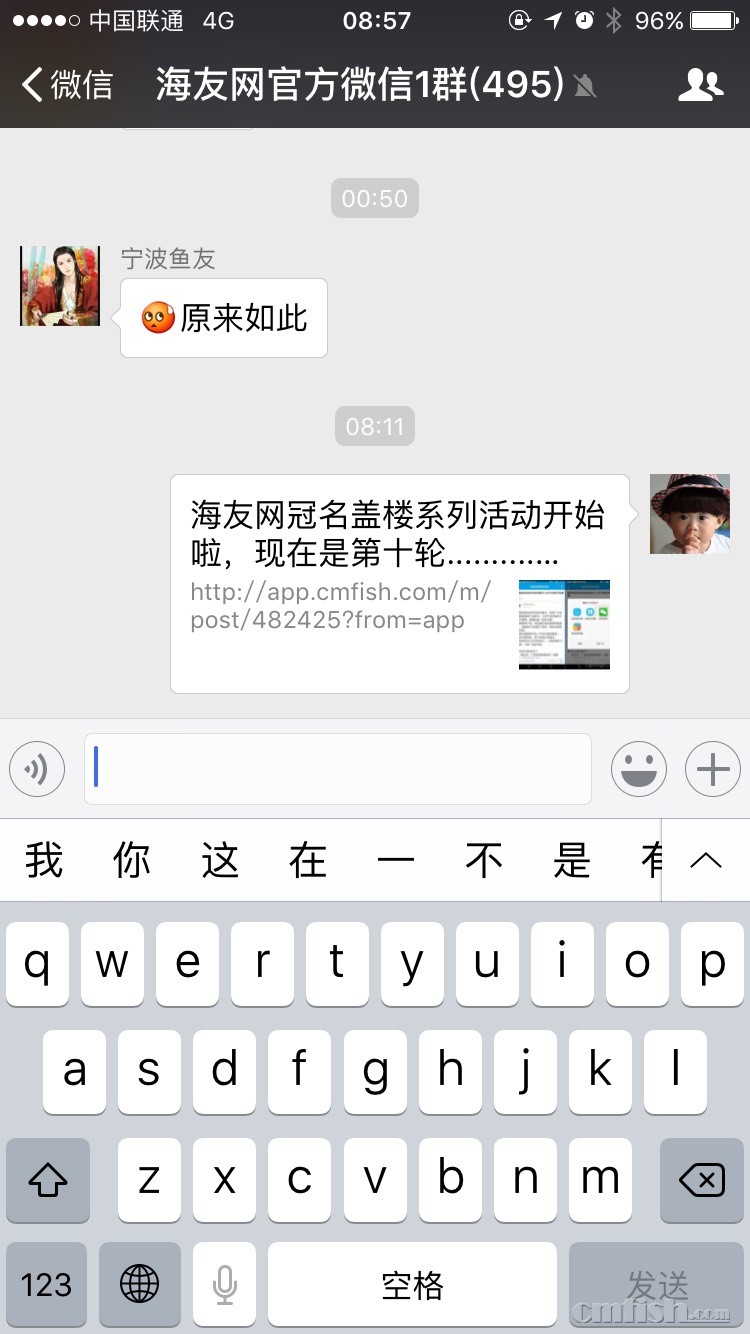This screenshot has height=1334, width=750.
Task: Focus the message text field
Action: [338, 769]
